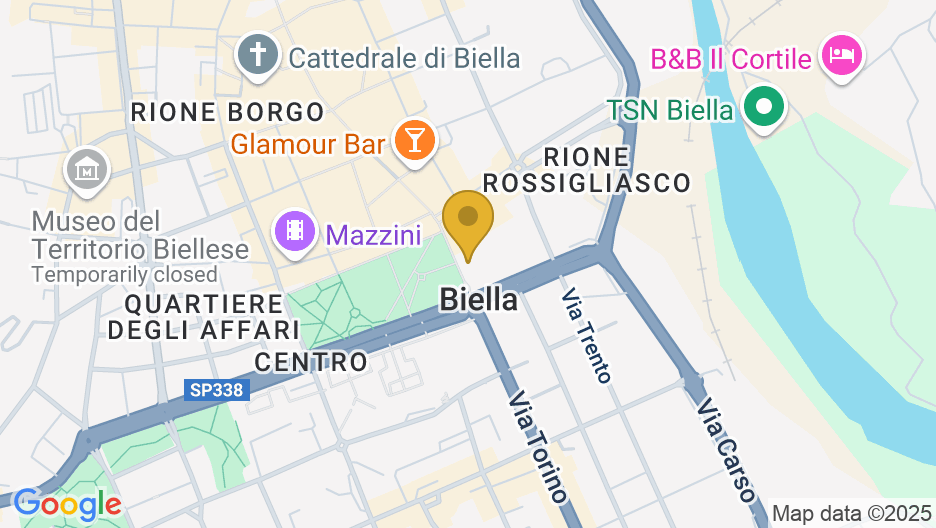Open the Glamour Bar cocktail marker
Screen dimensions: 936x528
tap(415, 141)
